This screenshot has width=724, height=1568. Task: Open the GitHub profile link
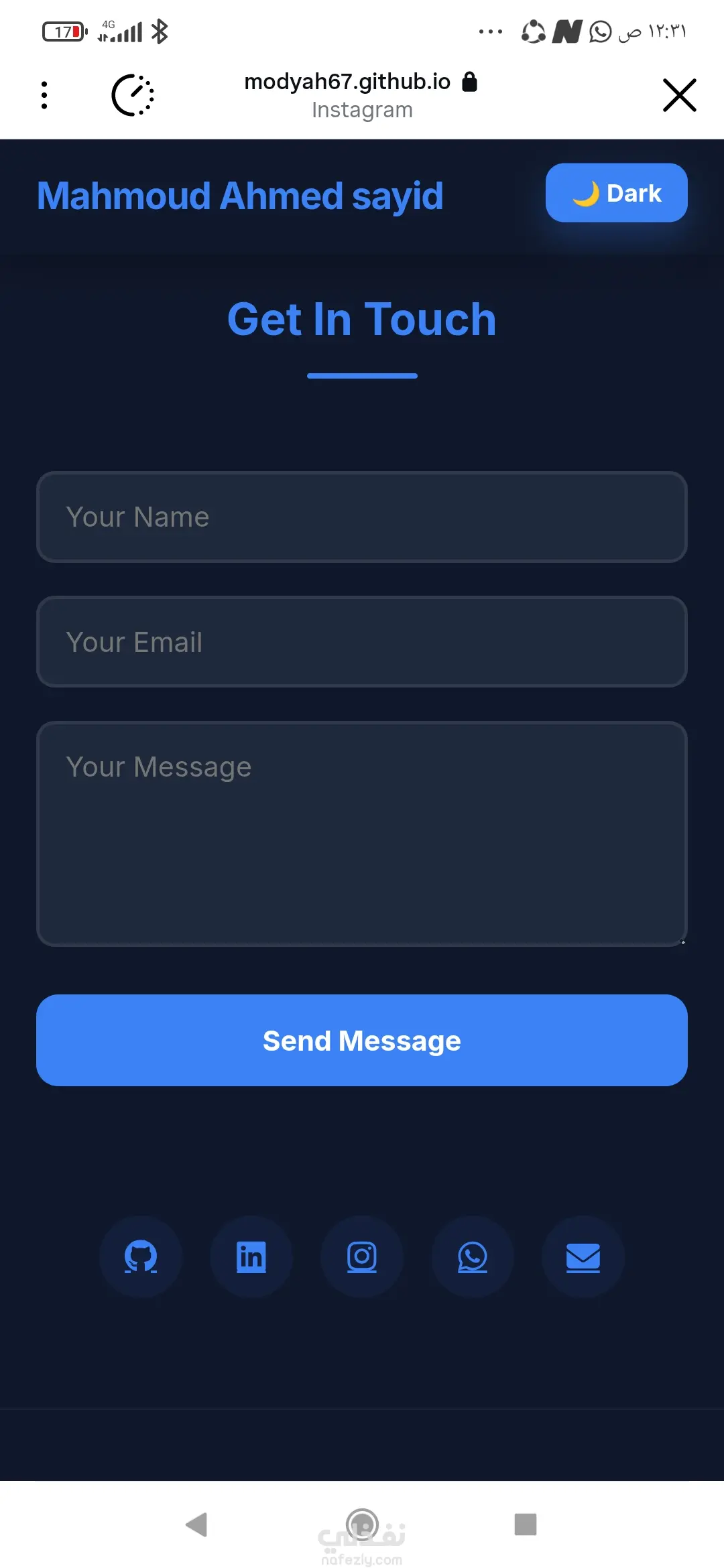click(141, 1257)
